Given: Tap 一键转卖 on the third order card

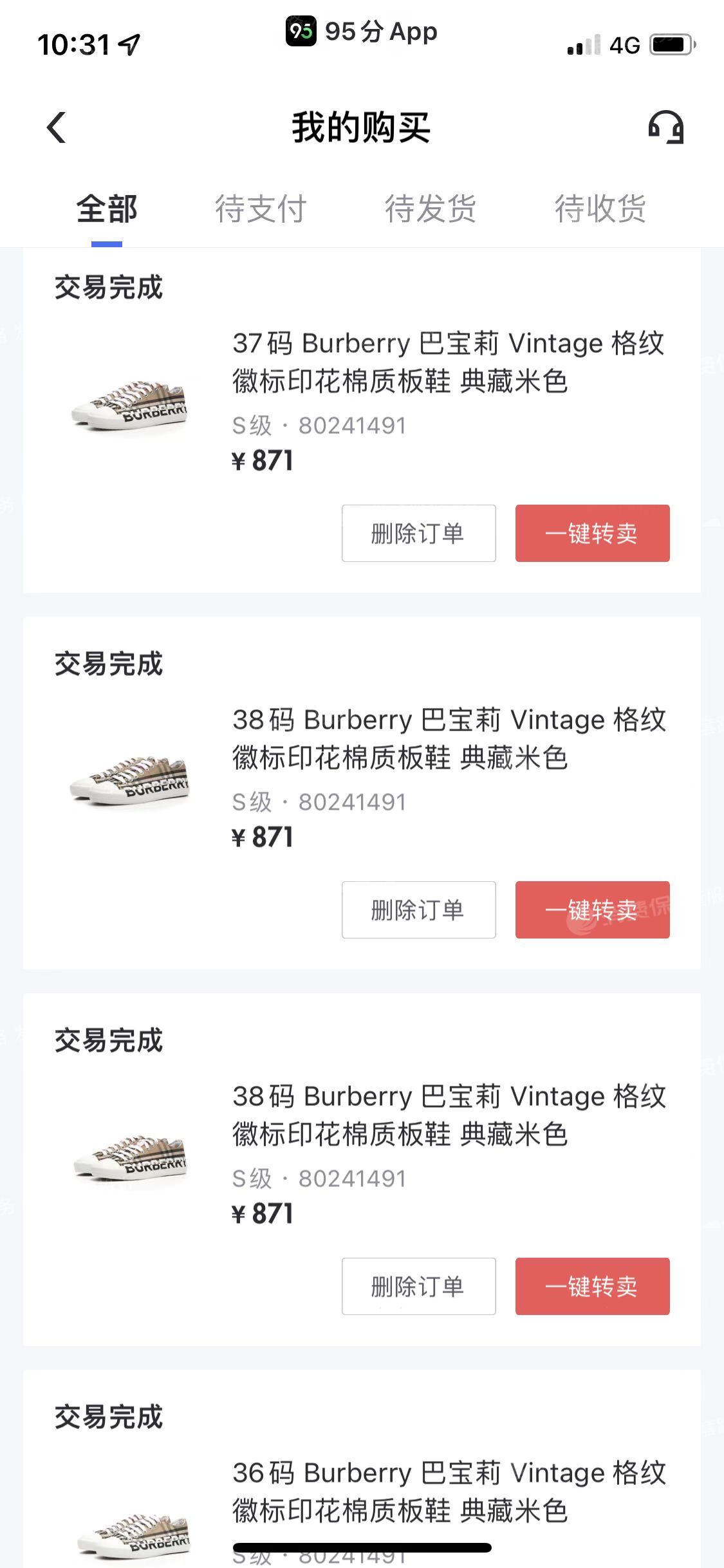Looking at the screenshot, I should 591,1286.
